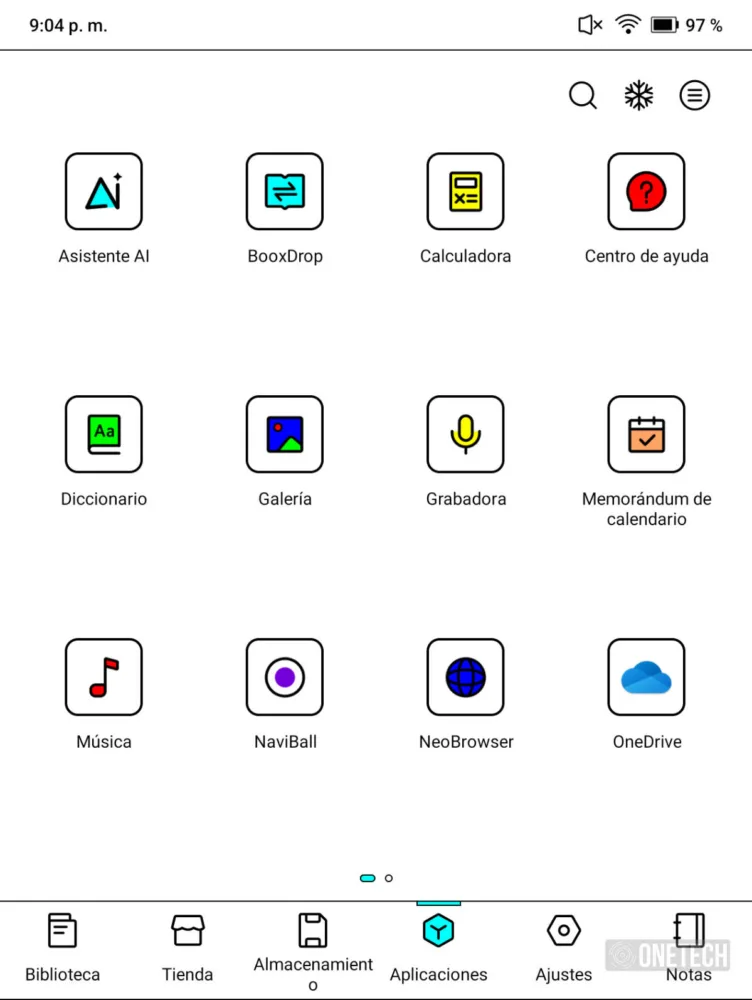Launch the Grabadora voice recorder
752x1000 pixels.
tap(465, 434)
